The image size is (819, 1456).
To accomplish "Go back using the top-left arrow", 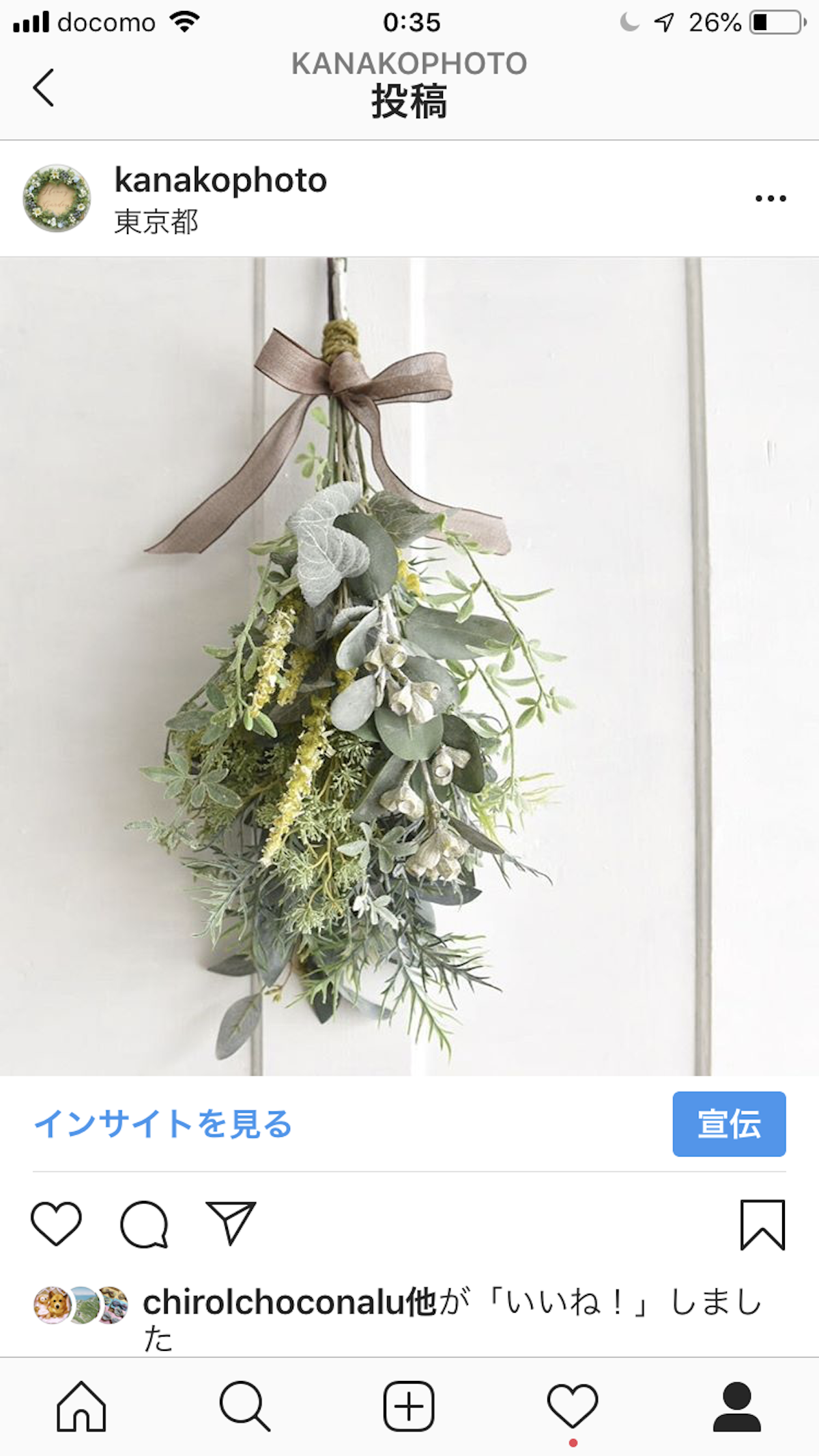I will 44,87.
